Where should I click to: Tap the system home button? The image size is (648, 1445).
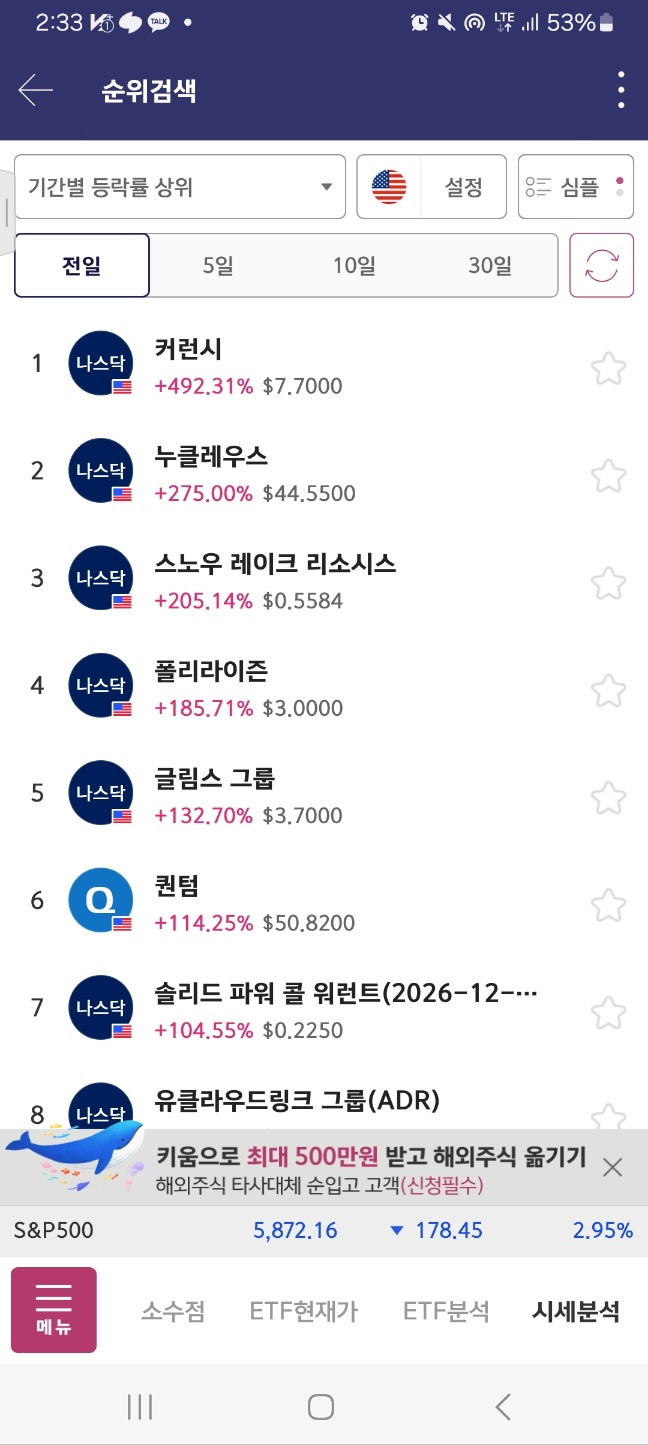coord(321,1407)
